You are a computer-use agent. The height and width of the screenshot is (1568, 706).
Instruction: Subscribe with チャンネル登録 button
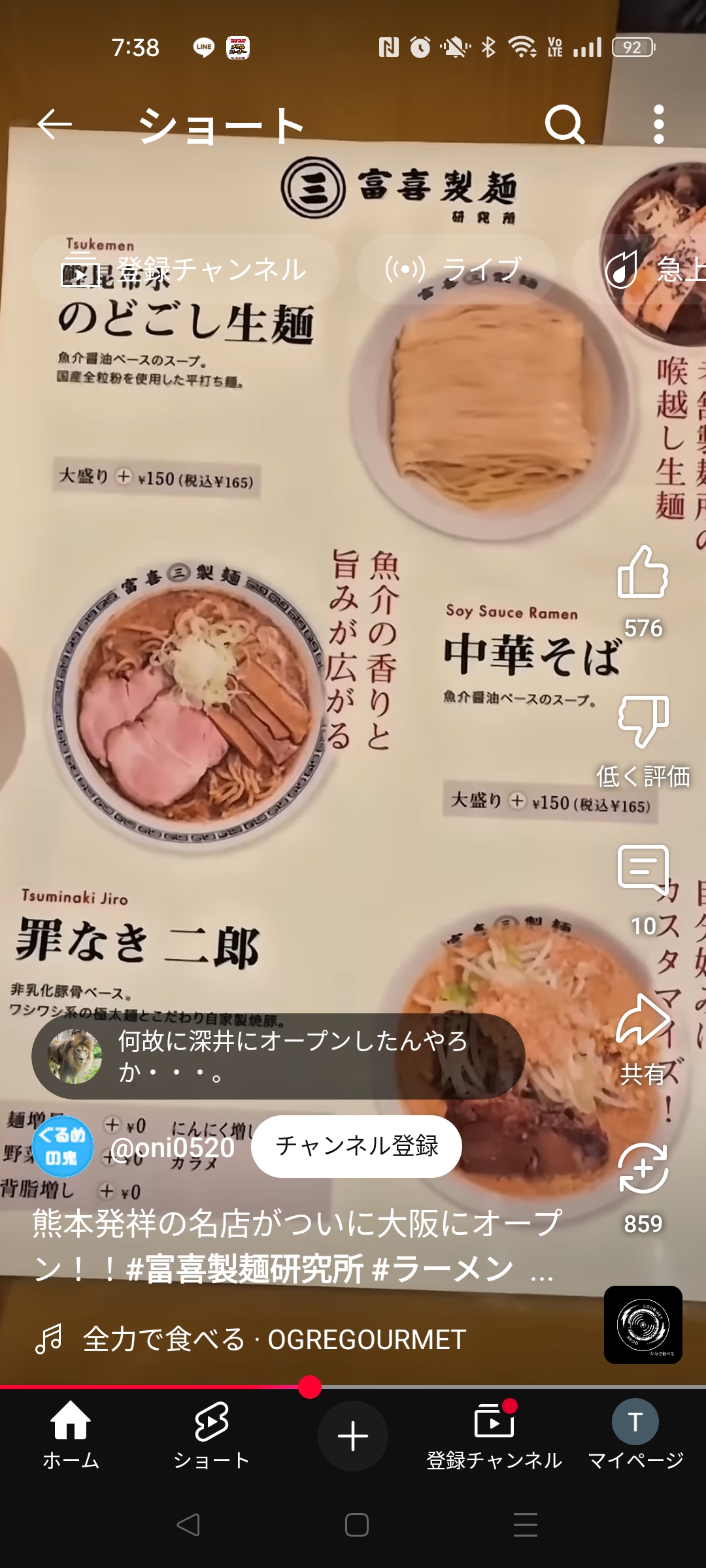356,1146
